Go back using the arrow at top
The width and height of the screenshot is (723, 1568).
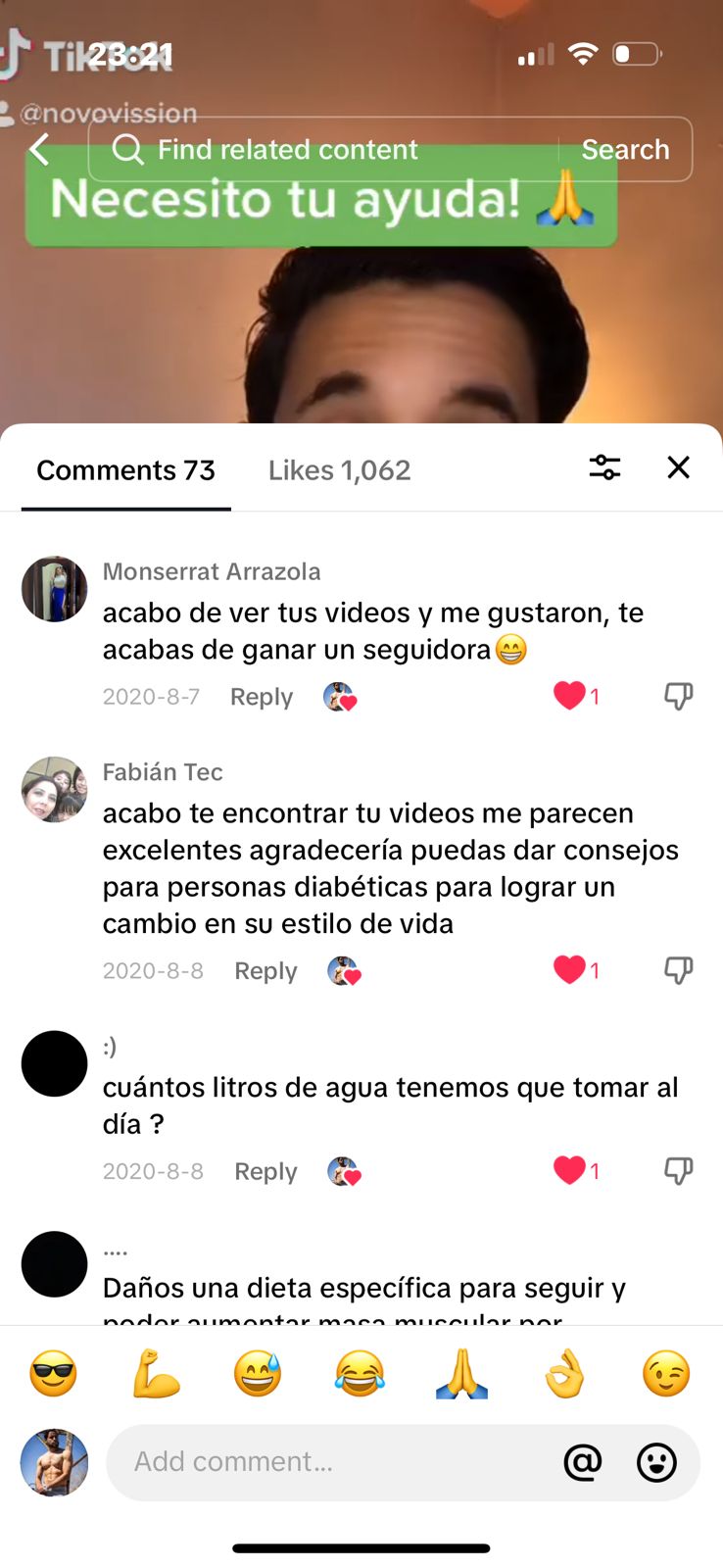pos(40,150)
